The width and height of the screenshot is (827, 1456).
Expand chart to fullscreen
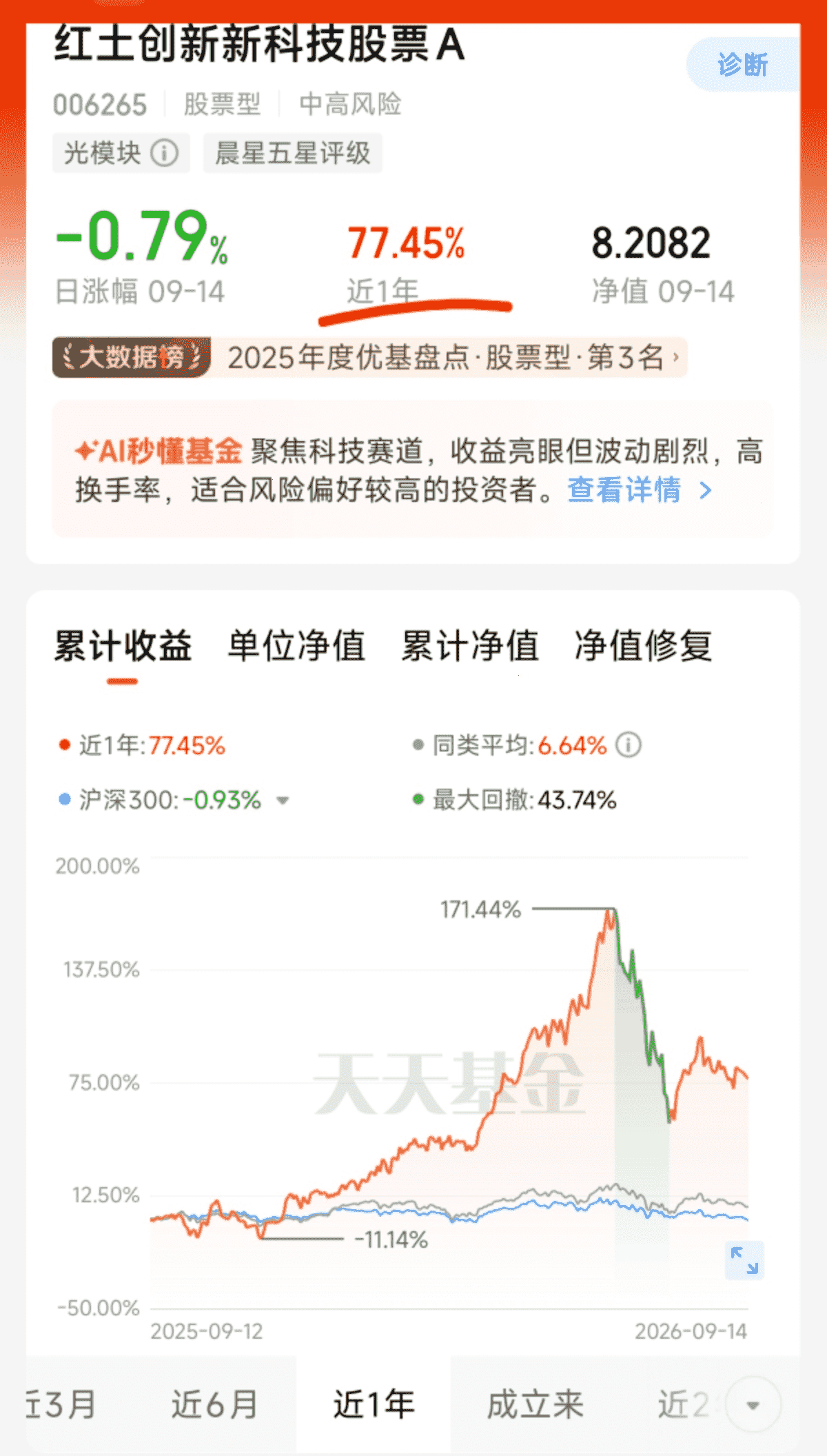click(x=744, y=1260)
